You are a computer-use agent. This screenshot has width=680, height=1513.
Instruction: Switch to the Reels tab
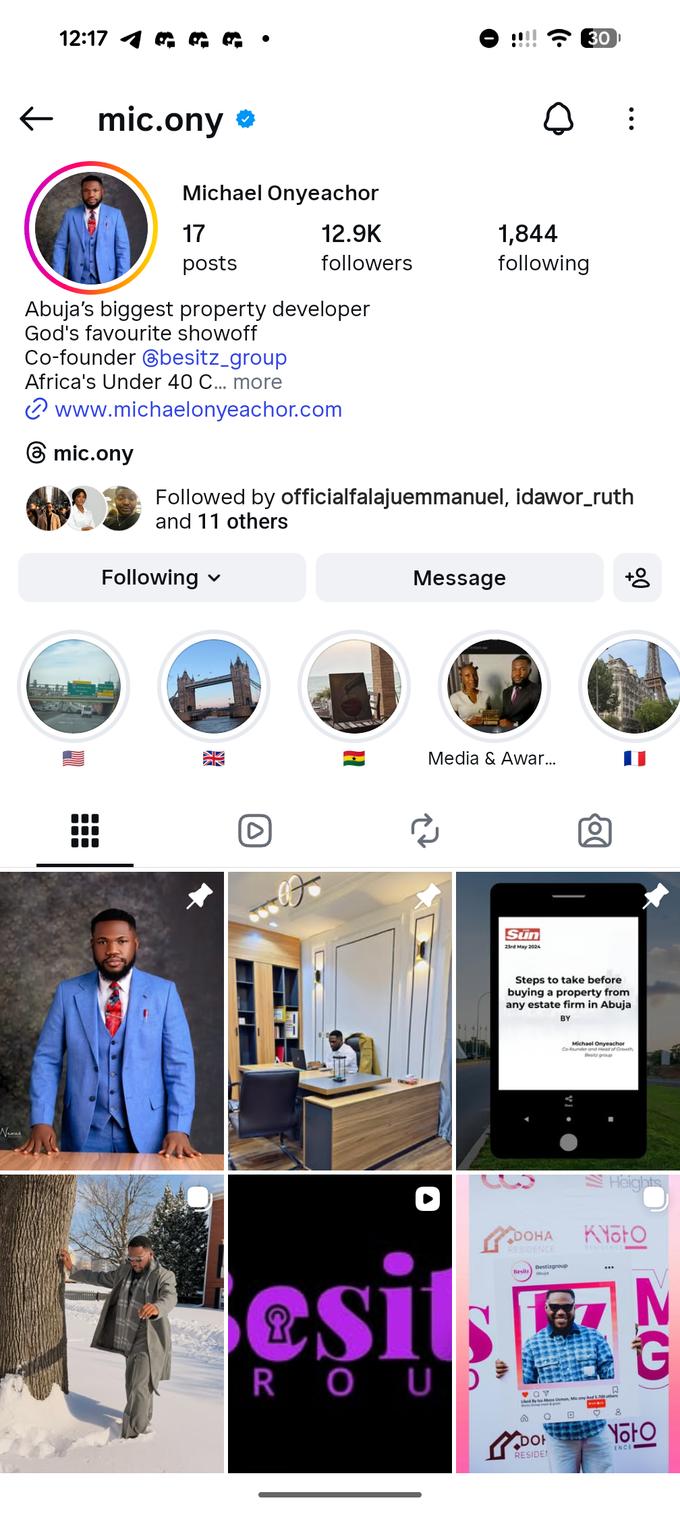click(255, 831)
